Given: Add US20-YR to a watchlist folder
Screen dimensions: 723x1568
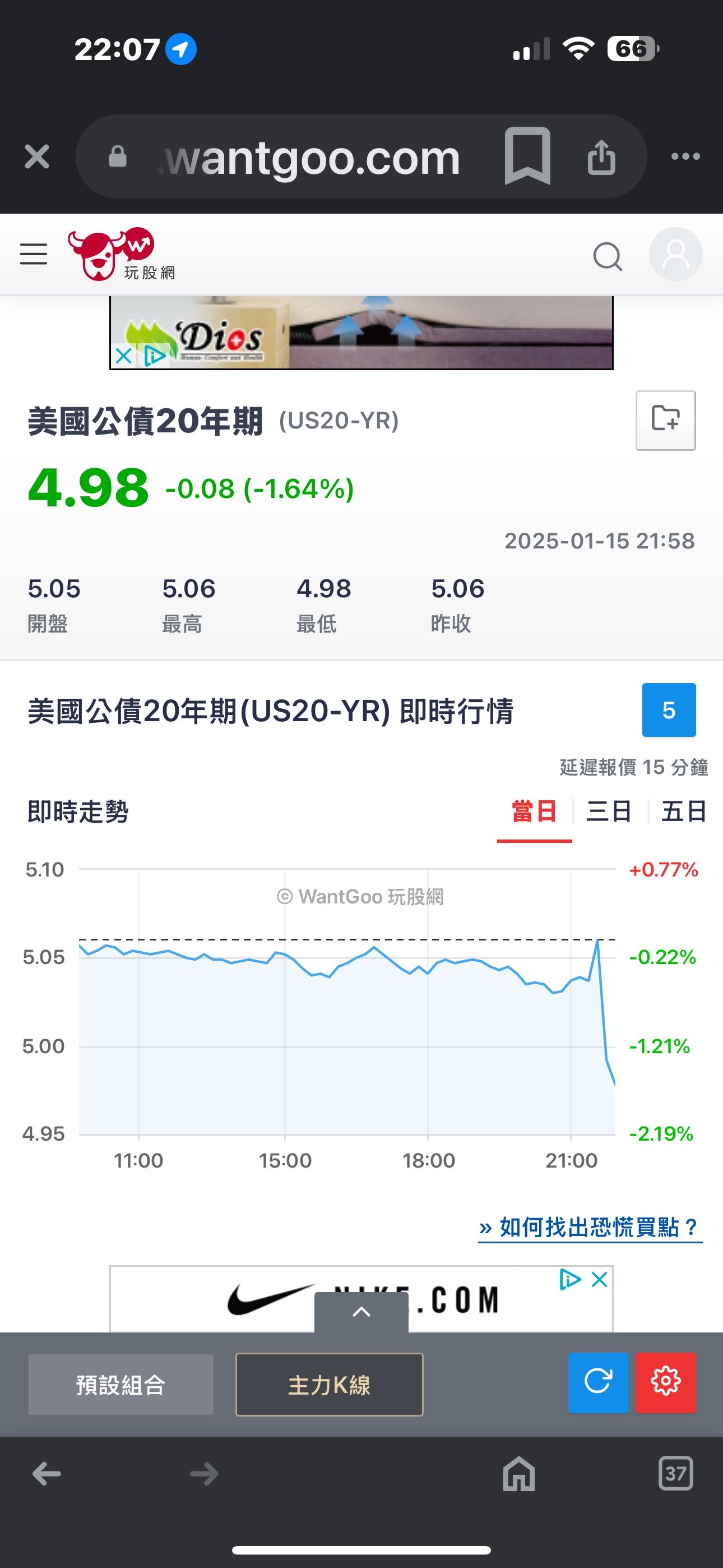Looking at the screenshot, I should pyautogui.click(x=665, y=420).
